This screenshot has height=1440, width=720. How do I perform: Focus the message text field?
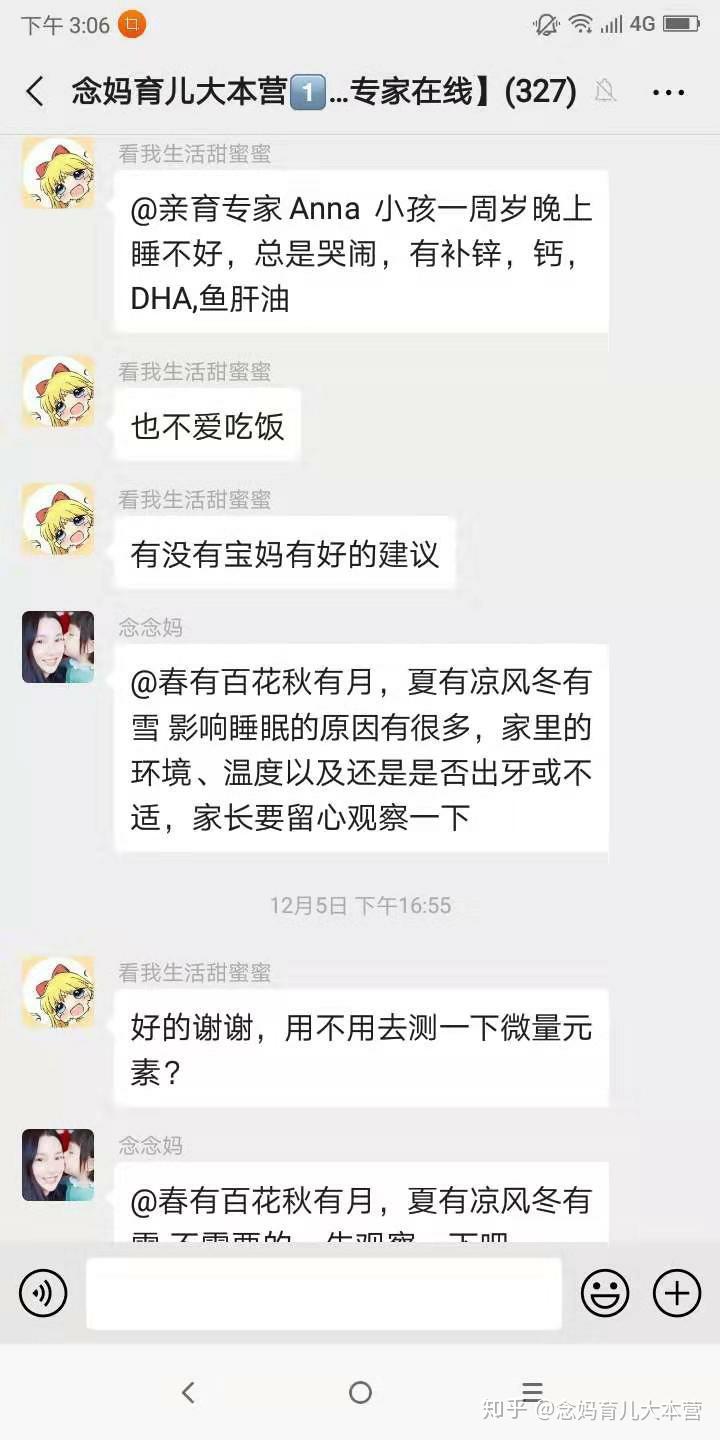tap(324, 1293)
